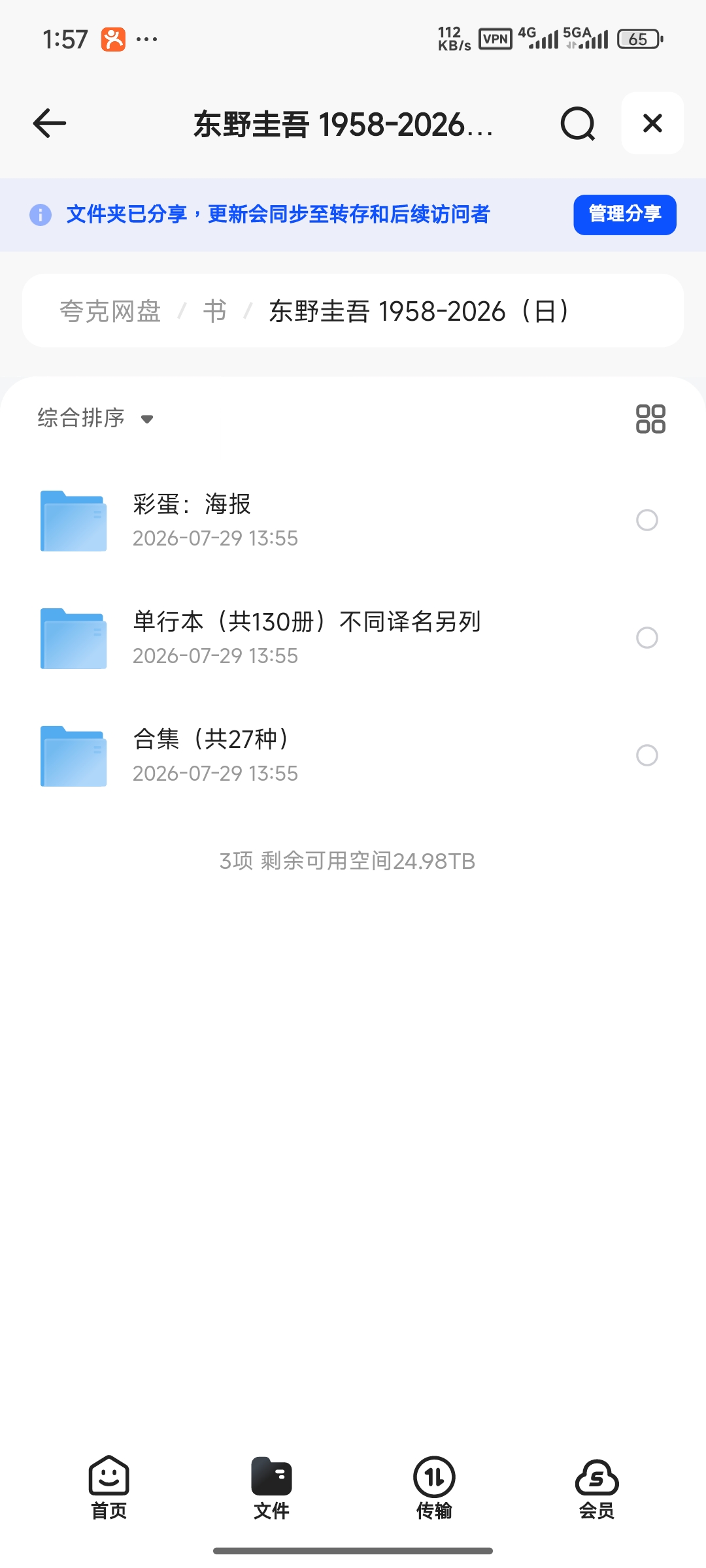
Task: Switch to the 会员 tab
Action: (597, 1488)
